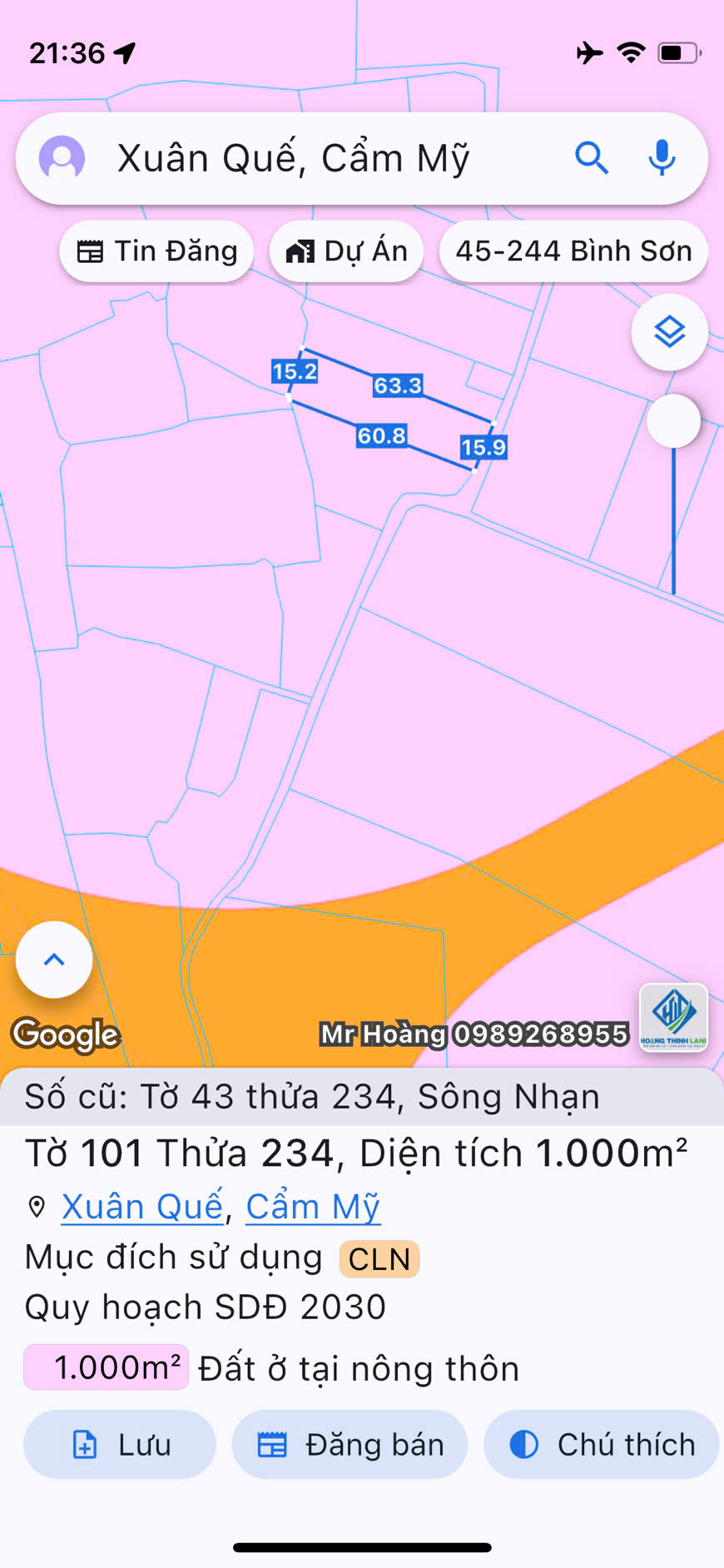Open the profile avatar icon

[x=62, y=158]
